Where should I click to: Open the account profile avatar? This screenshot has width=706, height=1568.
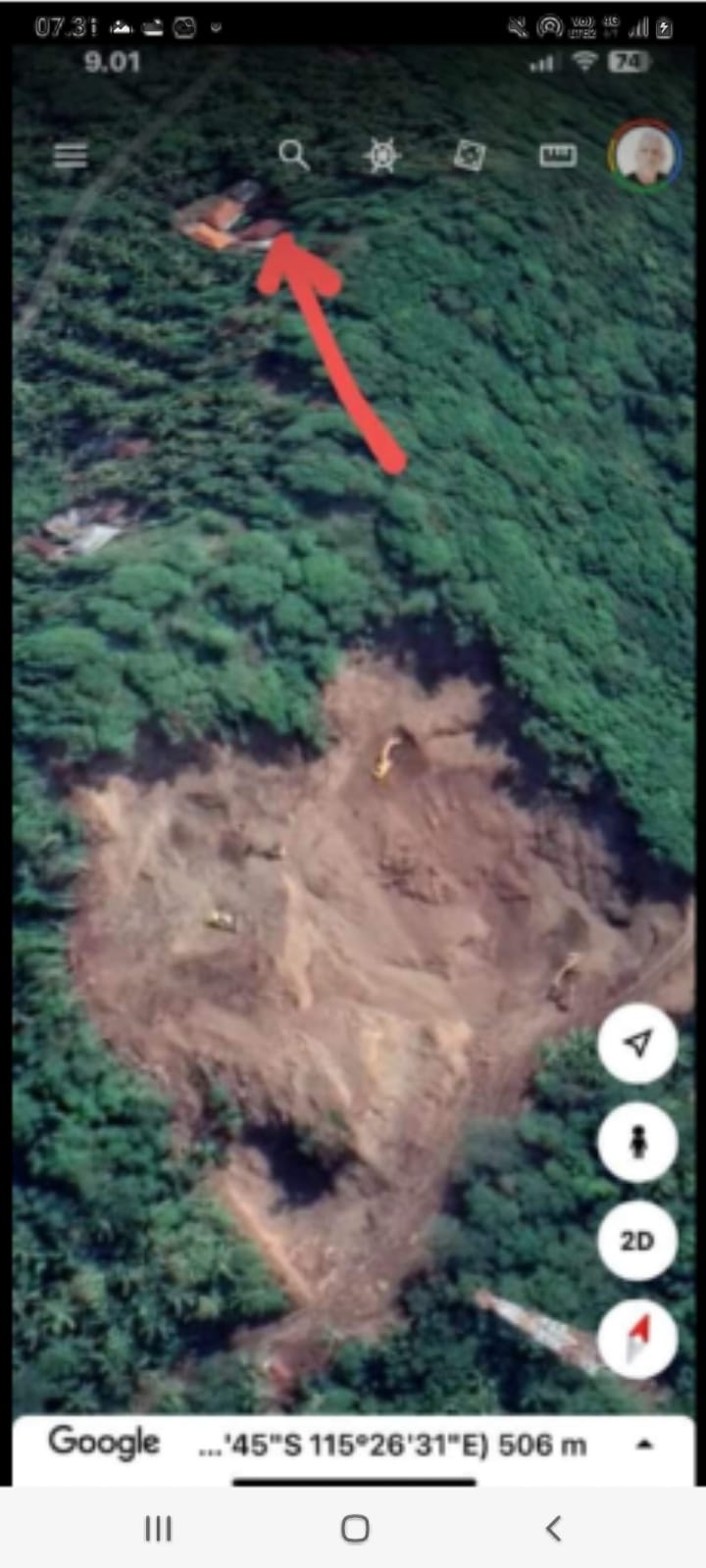coord(644,155)
